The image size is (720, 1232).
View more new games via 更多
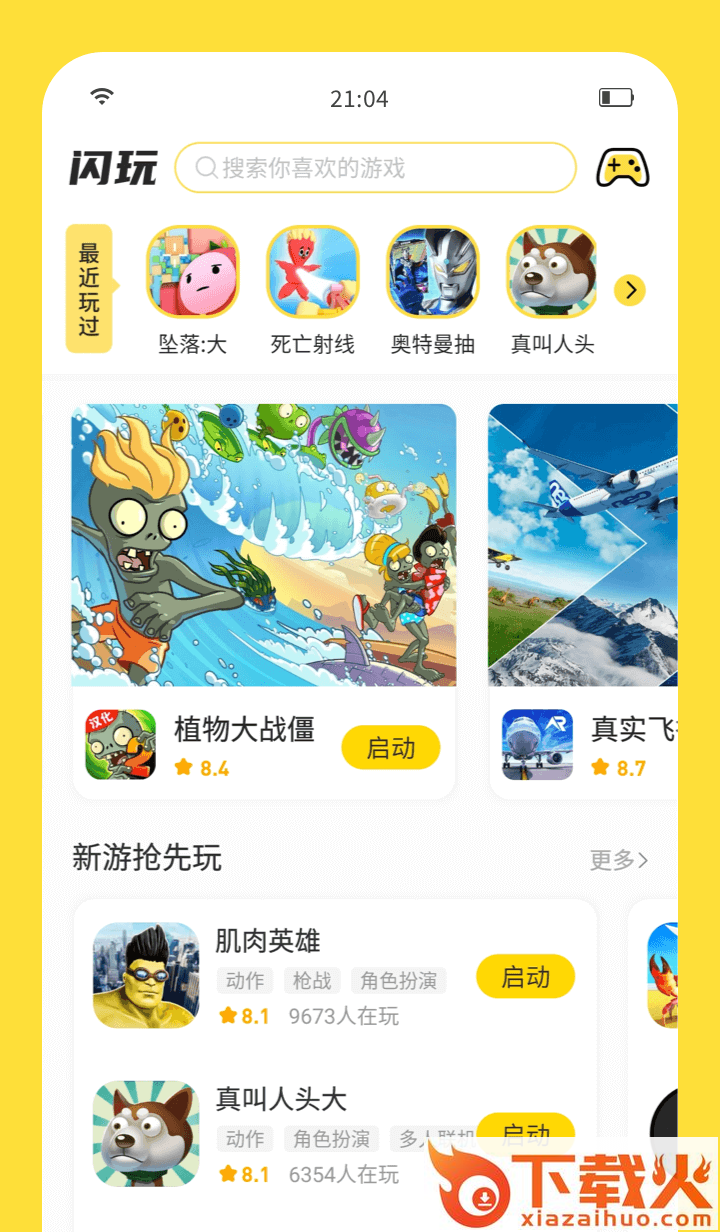pos(618,860)
